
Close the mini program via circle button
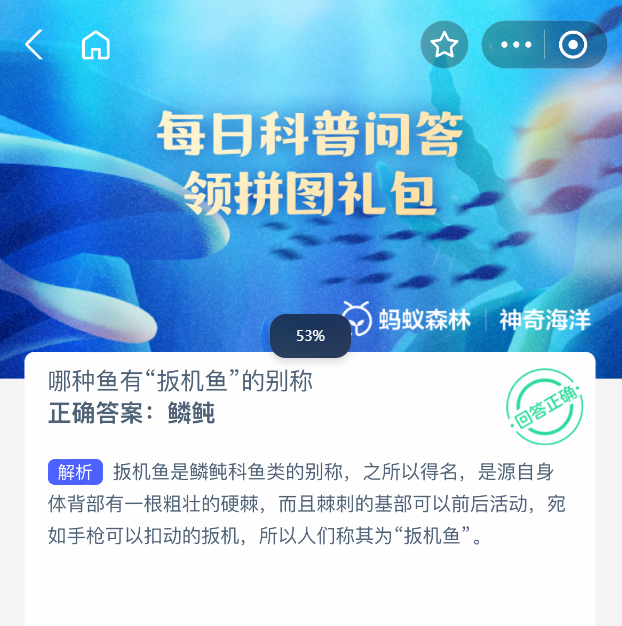tap(573, 45)
